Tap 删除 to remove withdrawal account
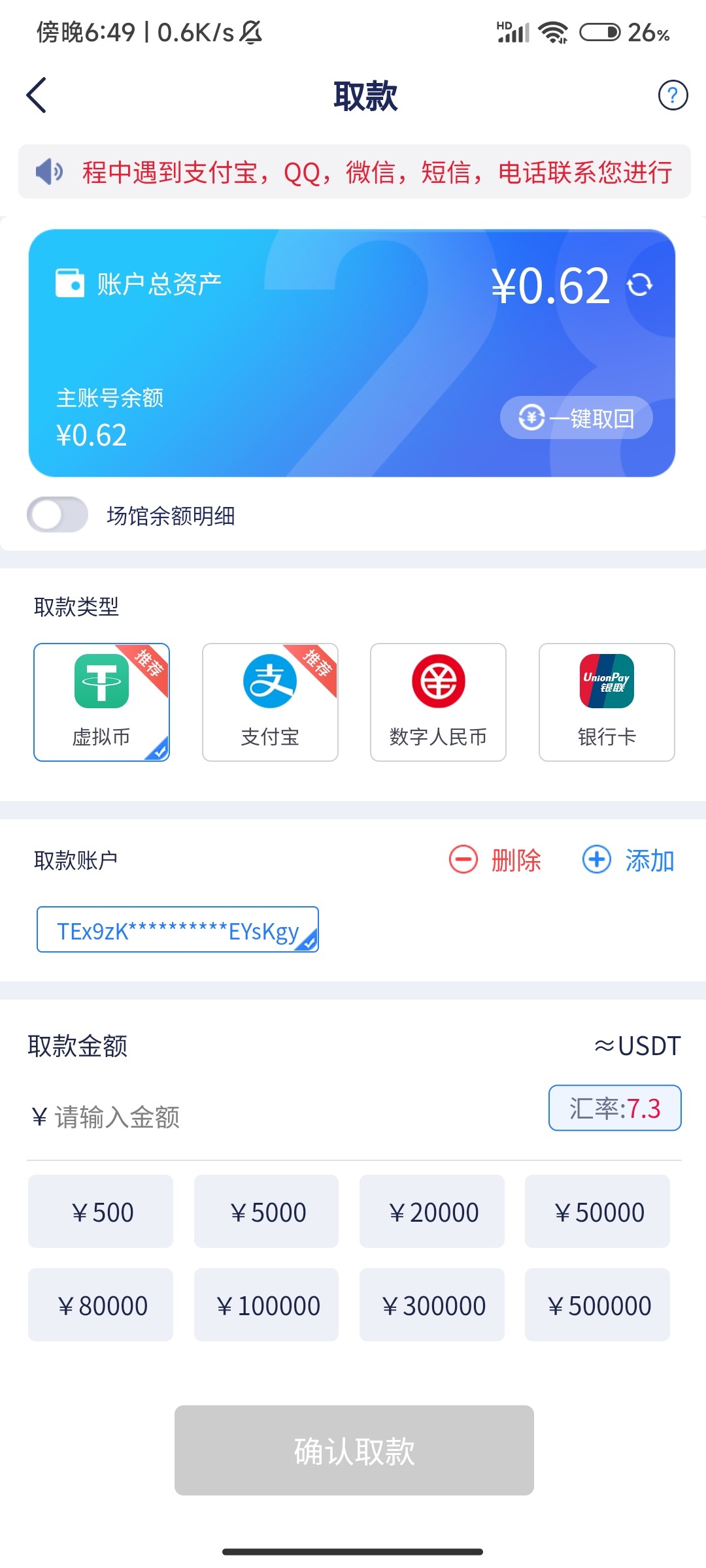 pos(495,860)
